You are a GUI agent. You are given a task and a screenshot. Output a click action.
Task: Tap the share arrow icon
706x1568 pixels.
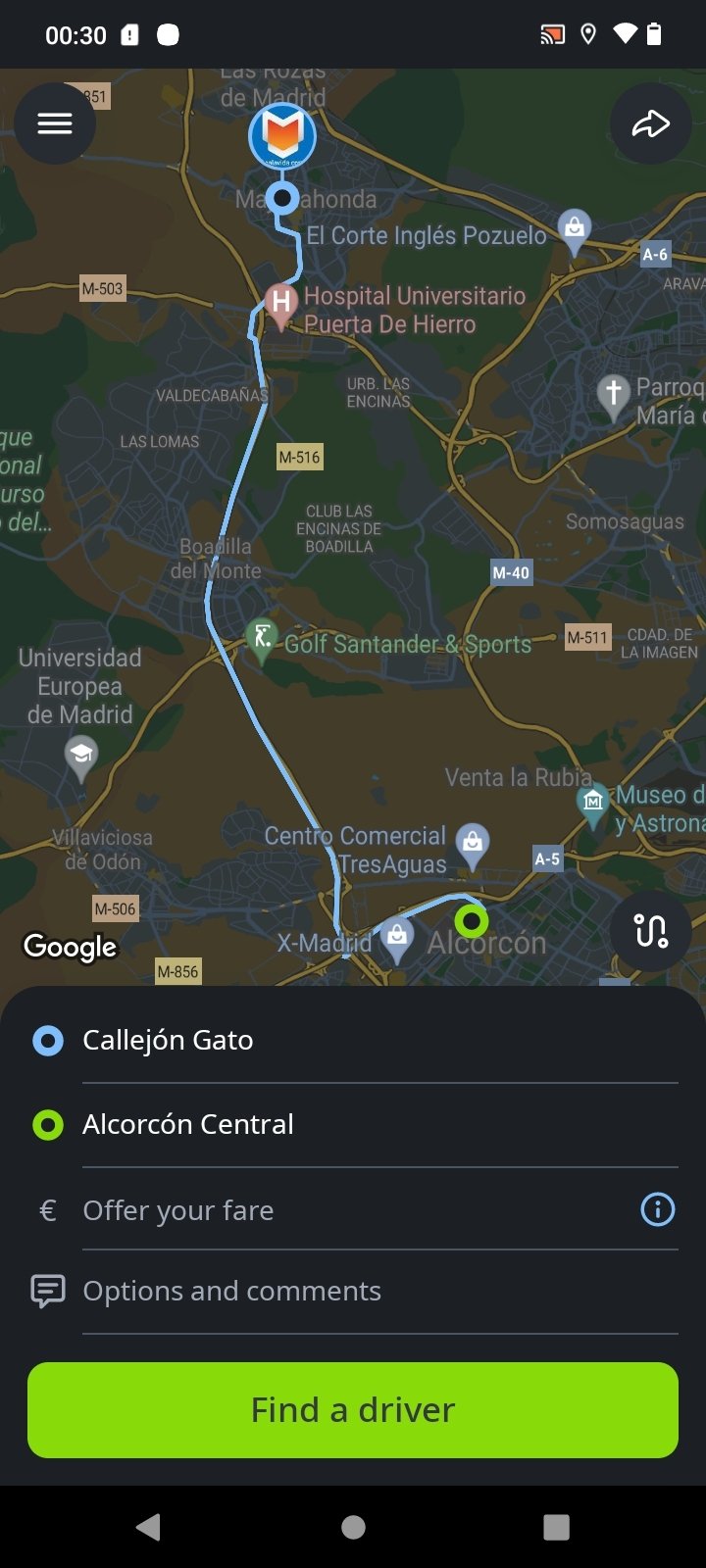click(650, 123)
